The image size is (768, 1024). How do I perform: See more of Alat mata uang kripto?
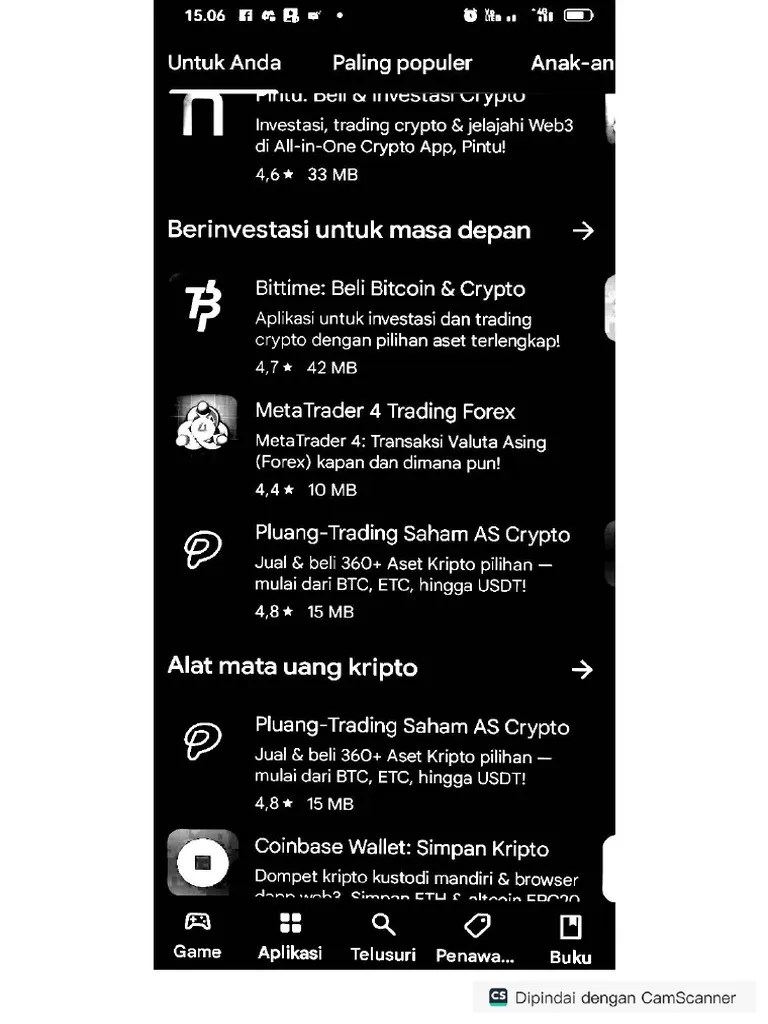(582, 669)
